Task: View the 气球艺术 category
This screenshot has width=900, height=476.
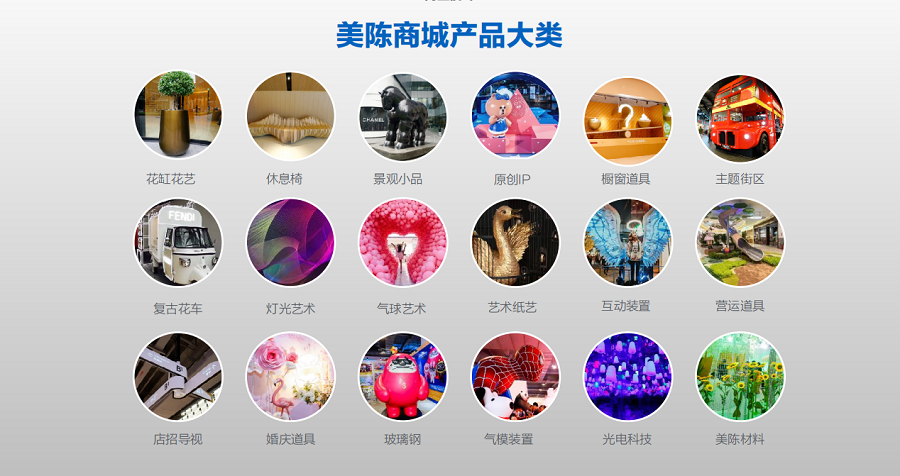Action: [x=403, y=243]
